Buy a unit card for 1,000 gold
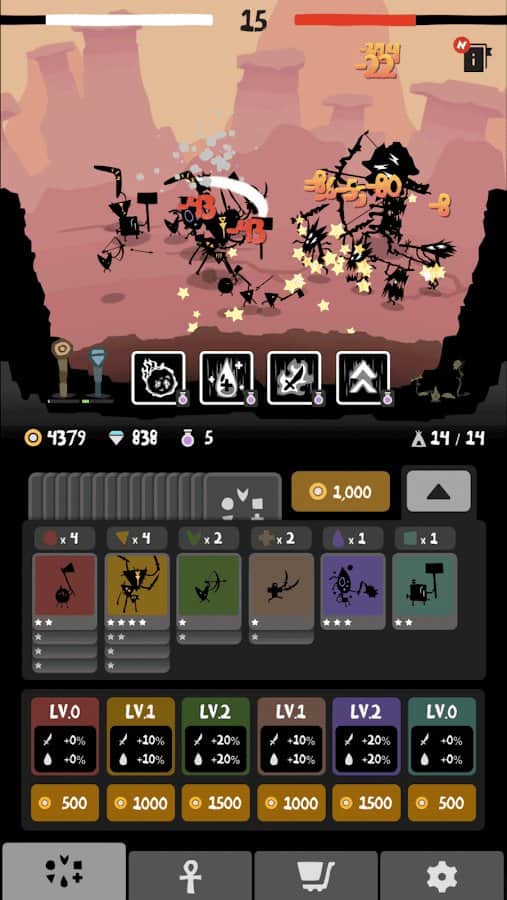This screenshot has width=507, height=900. 340,491
